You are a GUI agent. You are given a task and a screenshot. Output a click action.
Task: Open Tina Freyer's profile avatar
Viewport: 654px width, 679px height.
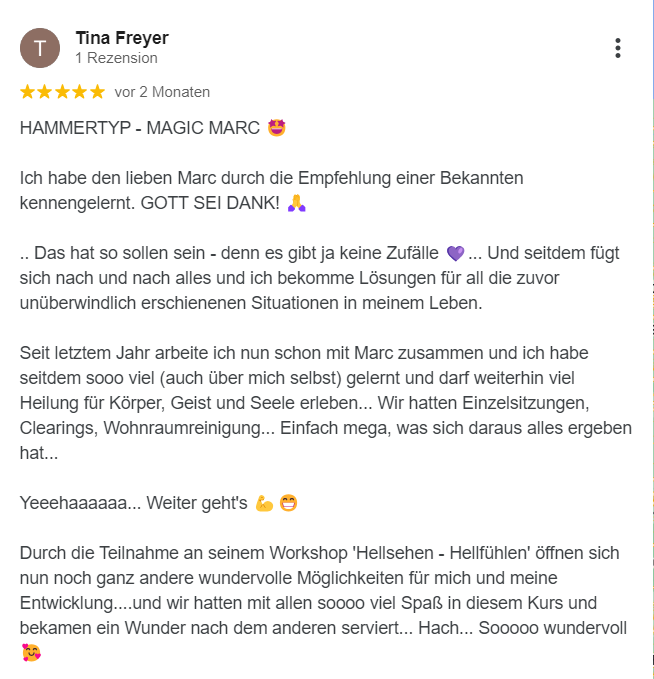(40, 48)
